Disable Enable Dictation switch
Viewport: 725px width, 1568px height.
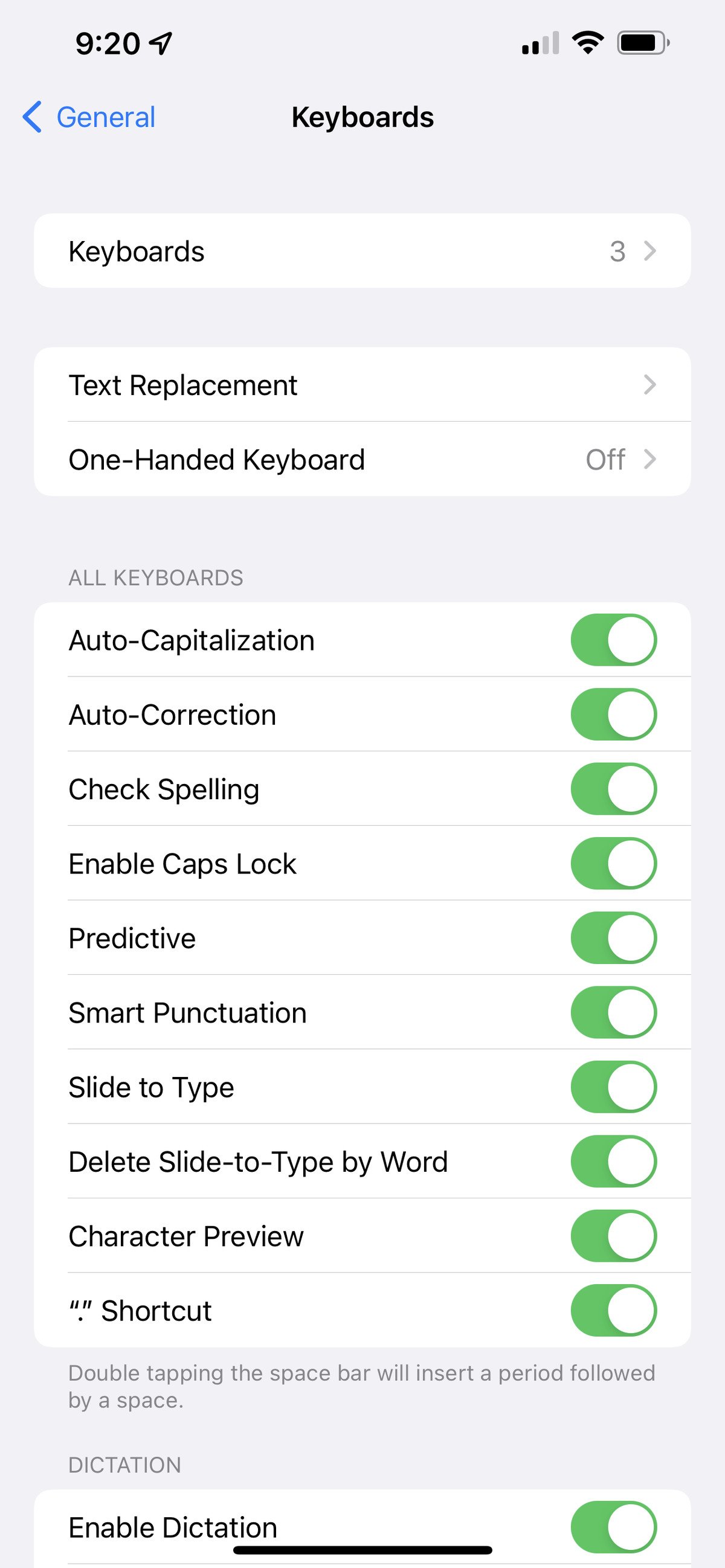click(613, 1527)
